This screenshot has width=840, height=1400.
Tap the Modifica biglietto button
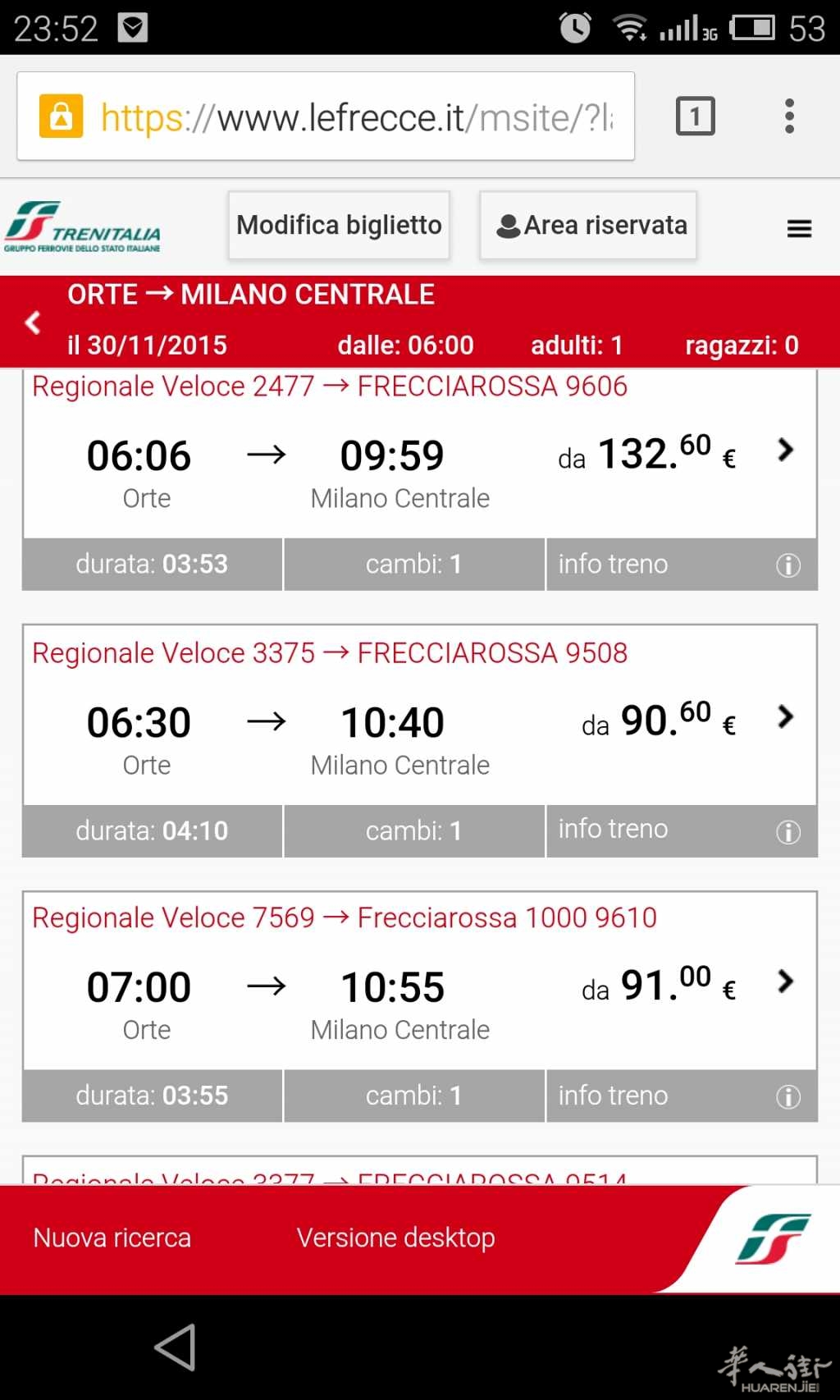click(x=339, y=225)
